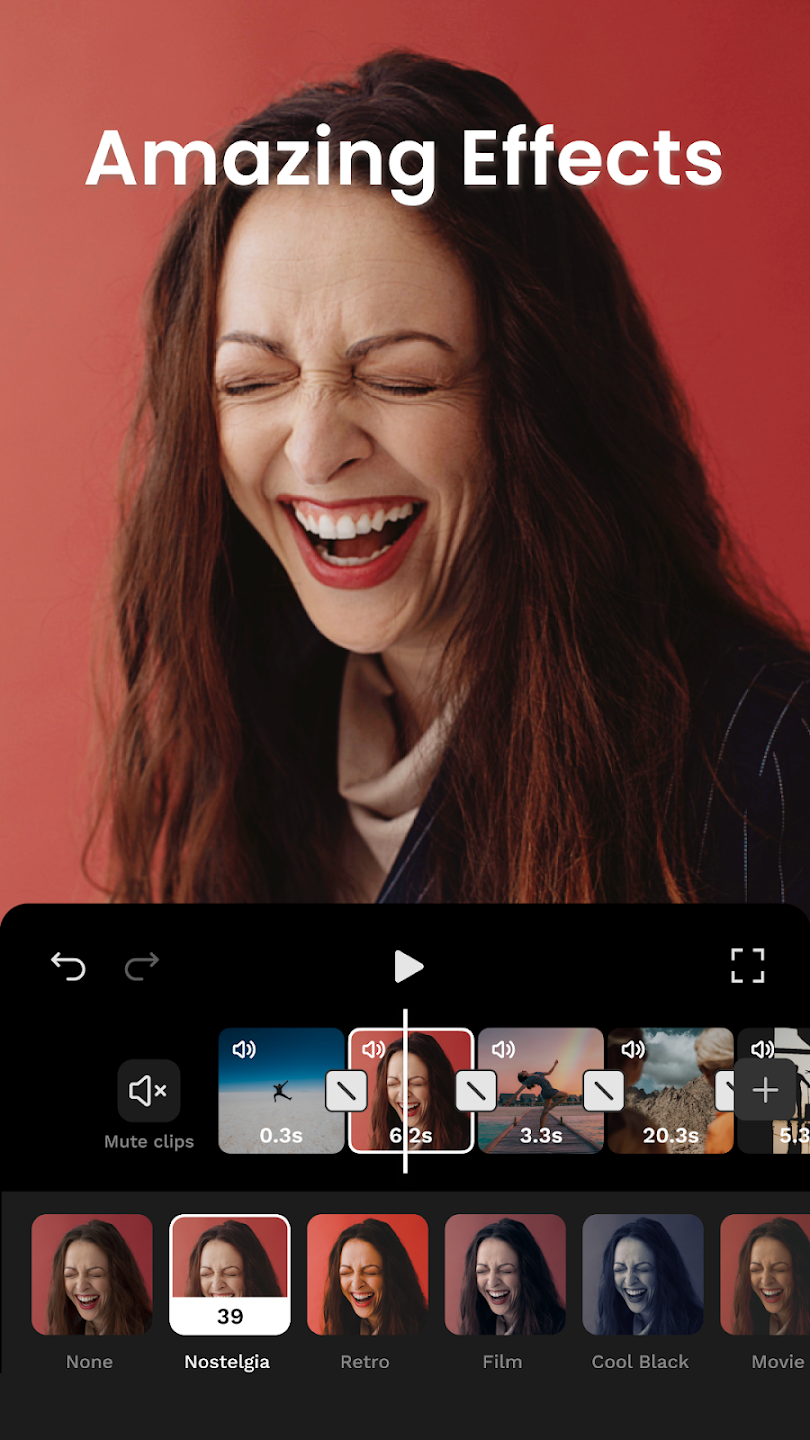Undo the last edit
810x1440 pixels.
68,966
